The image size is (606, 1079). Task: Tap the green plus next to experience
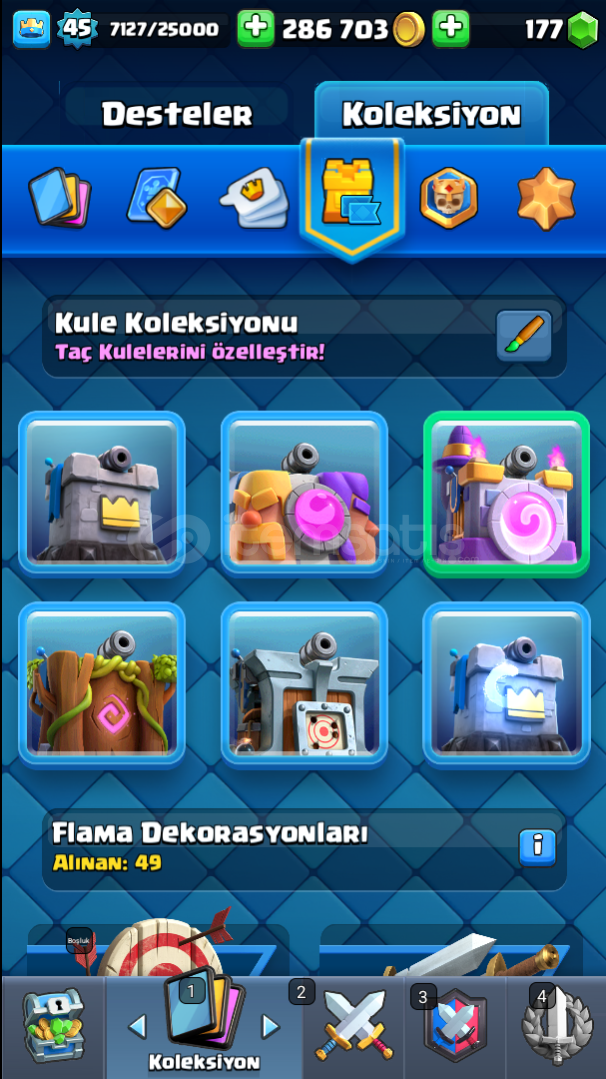pyautogui.click(x=255, y=28)
